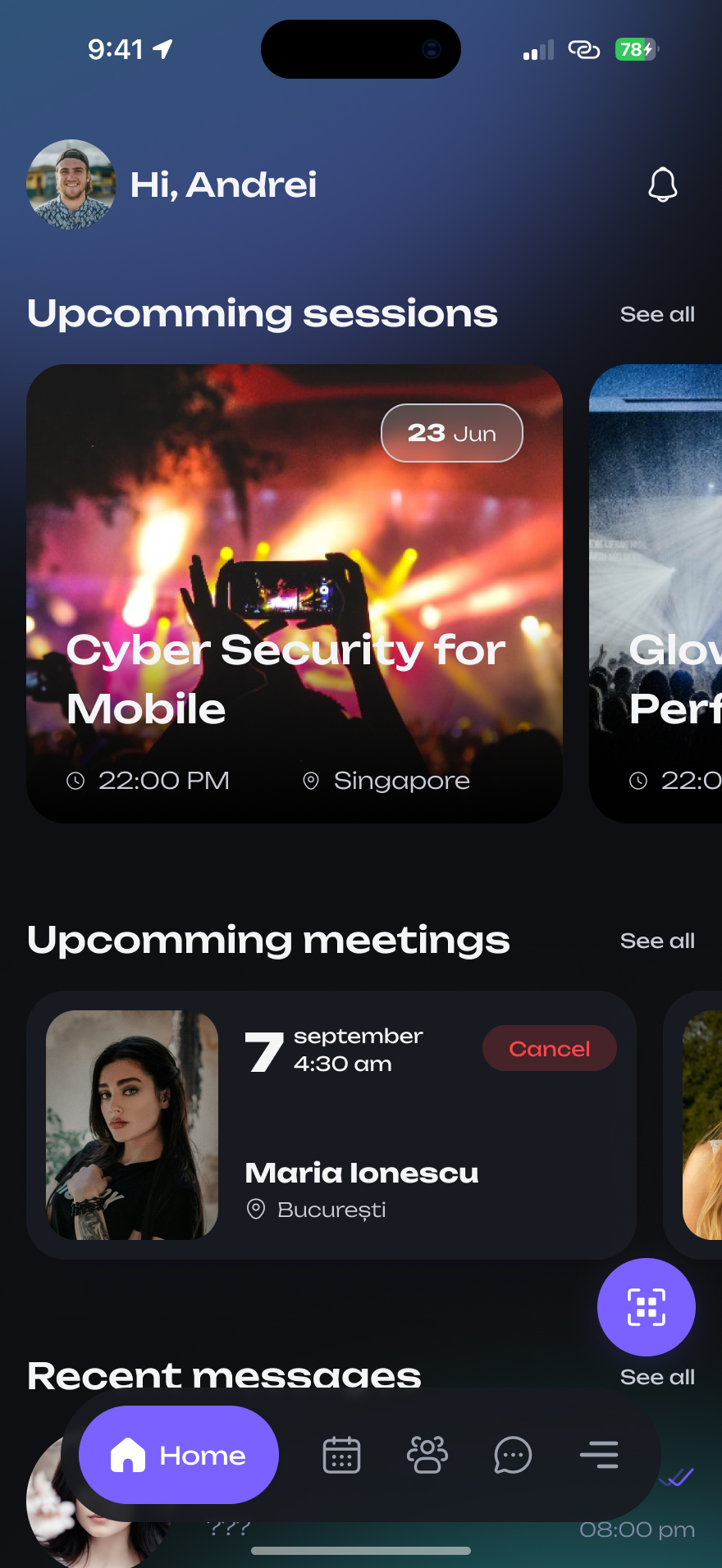The width and height of the screenshot is (722, 1568).
Task: Tap the 23 Jun date badge
Action: 451,433
